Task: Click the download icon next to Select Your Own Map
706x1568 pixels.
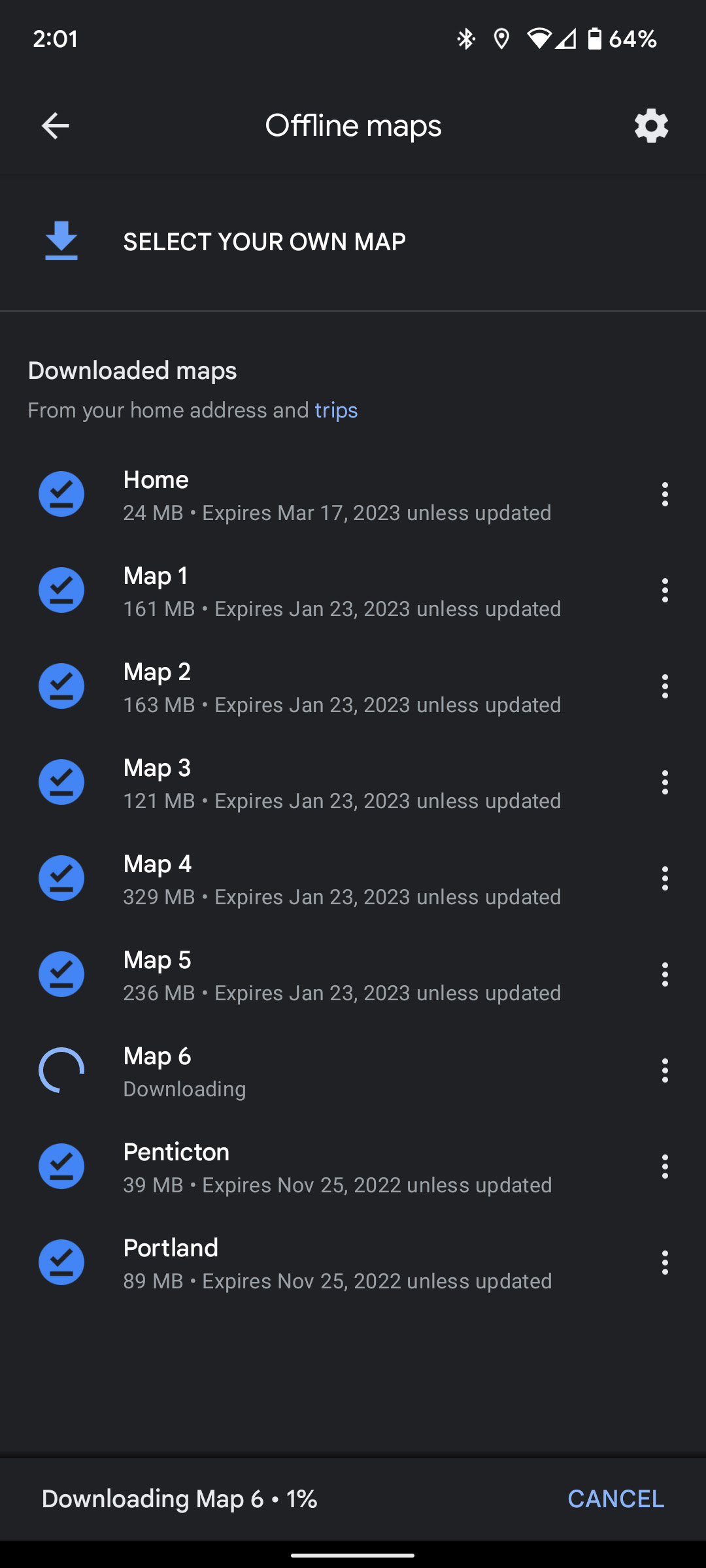Action: tap(61, 241)
